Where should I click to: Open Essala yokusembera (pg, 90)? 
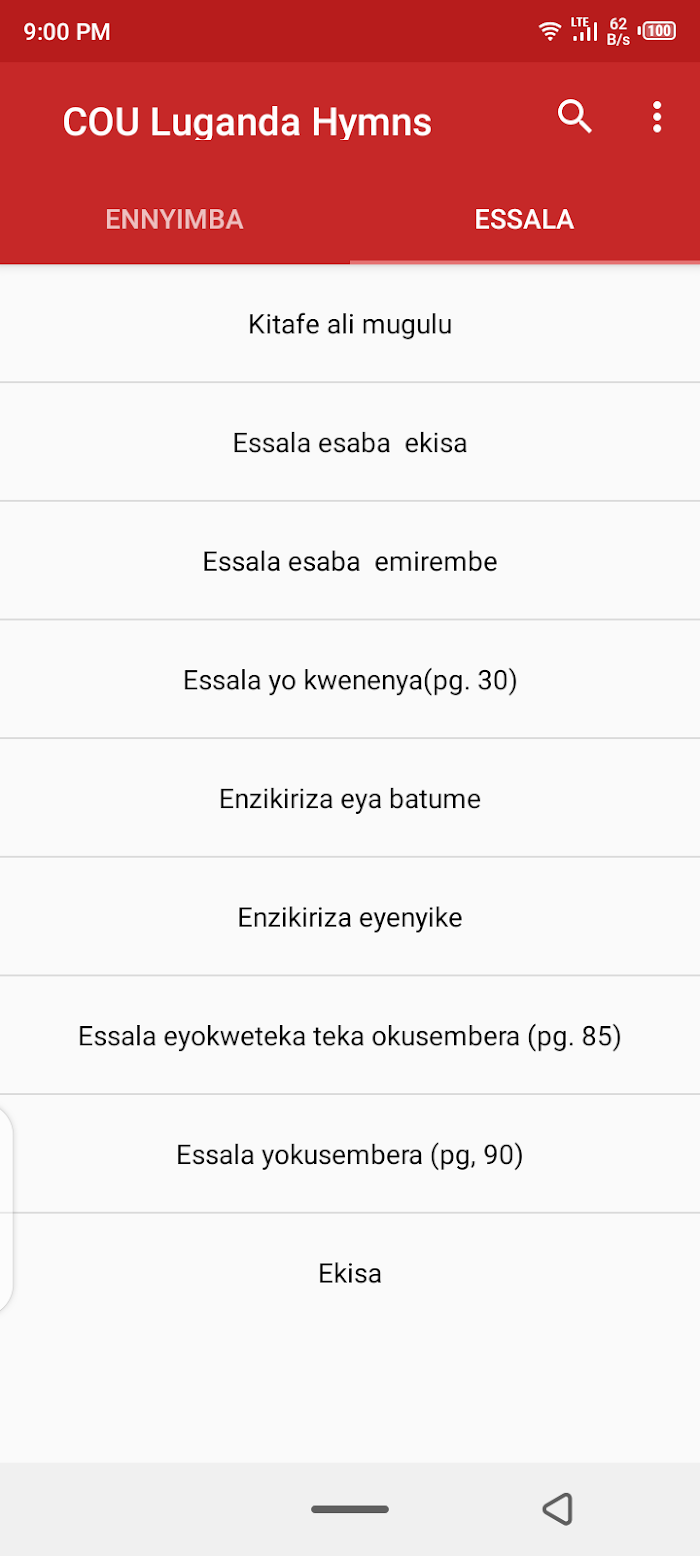click(x=350, y=1155)
